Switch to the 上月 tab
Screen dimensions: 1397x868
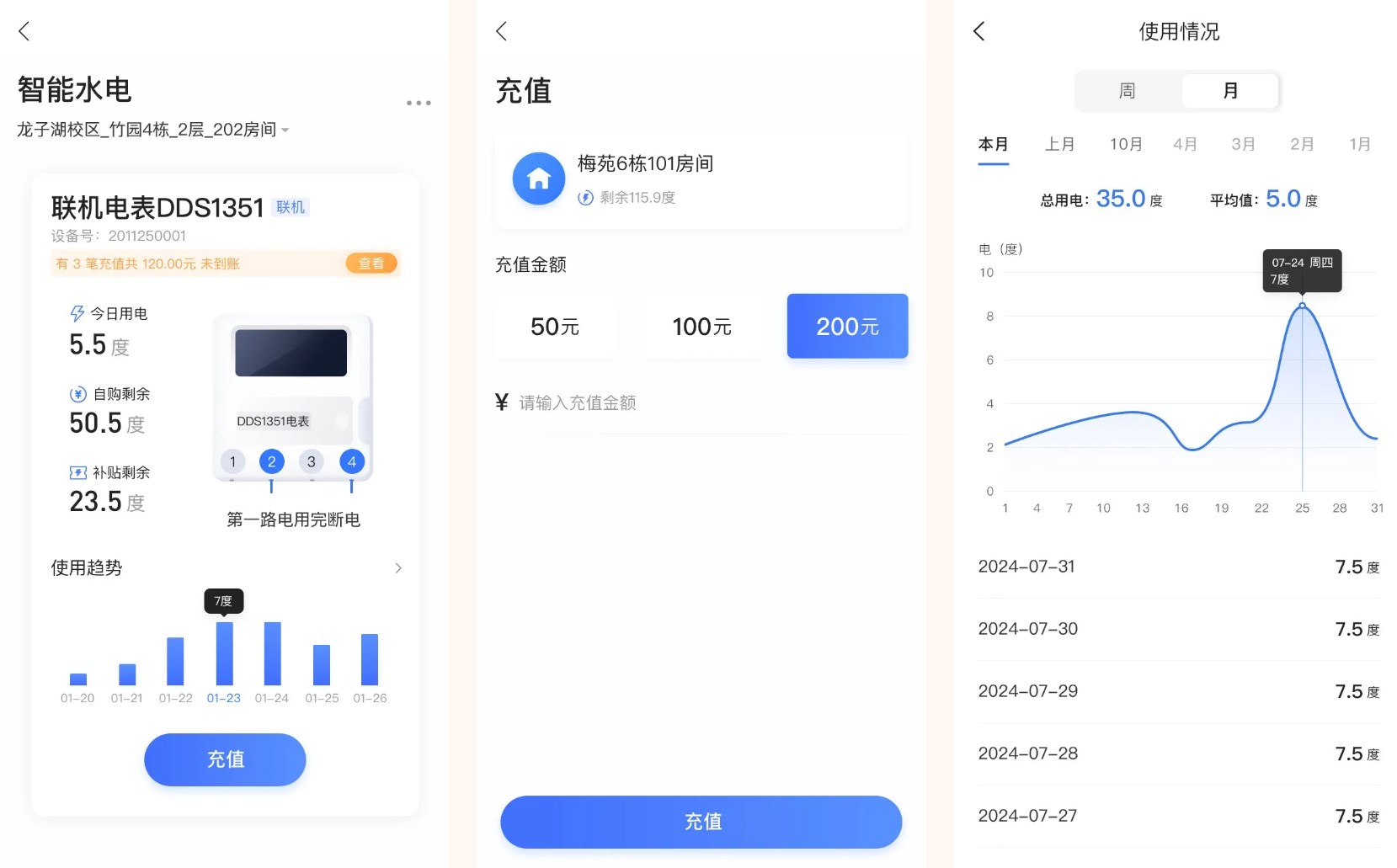point(1059,144)
